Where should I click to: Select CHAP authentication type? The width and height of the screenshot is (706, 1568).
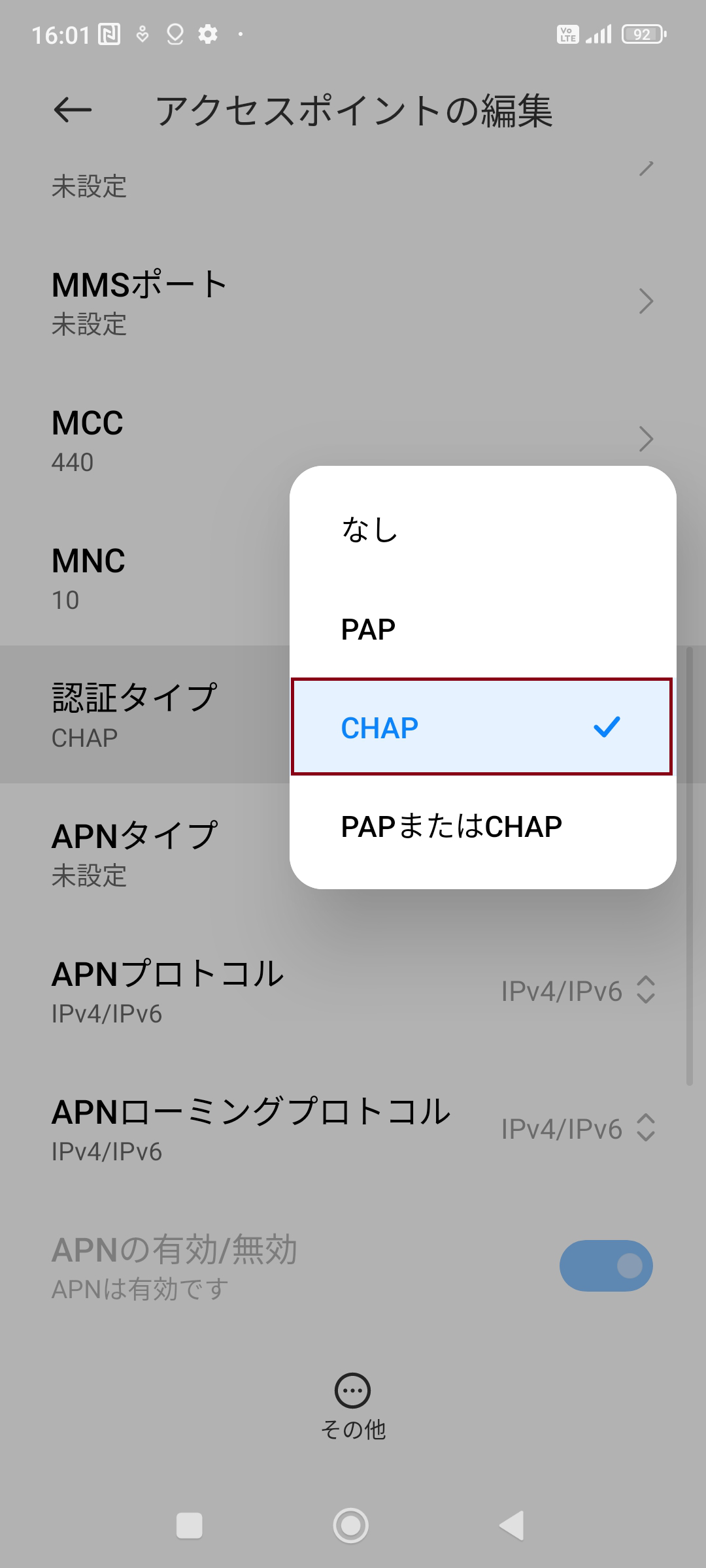(482, 727)
